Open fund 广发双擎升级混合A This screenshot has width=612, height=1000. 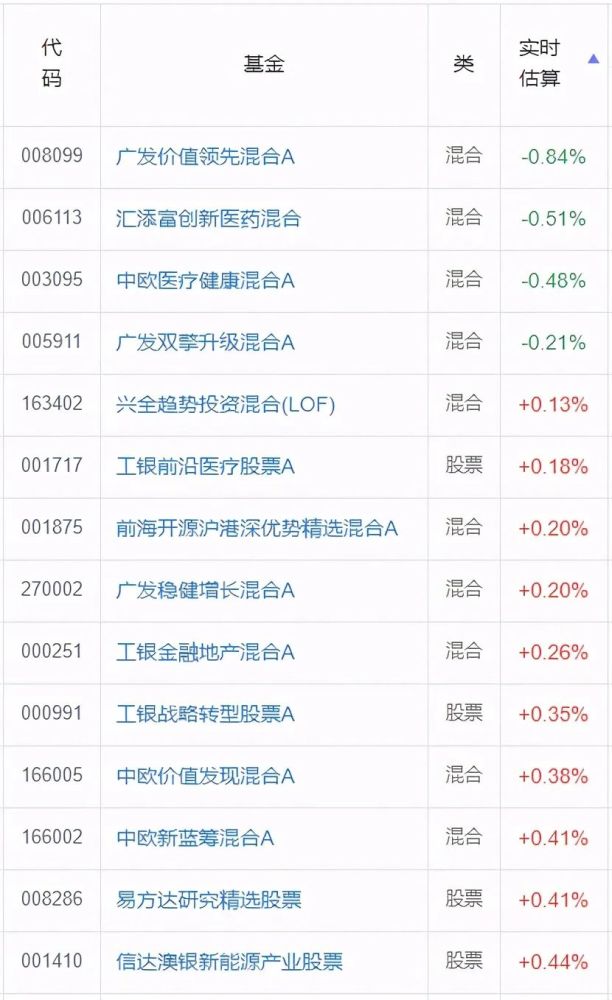click(x=205, y=342)
